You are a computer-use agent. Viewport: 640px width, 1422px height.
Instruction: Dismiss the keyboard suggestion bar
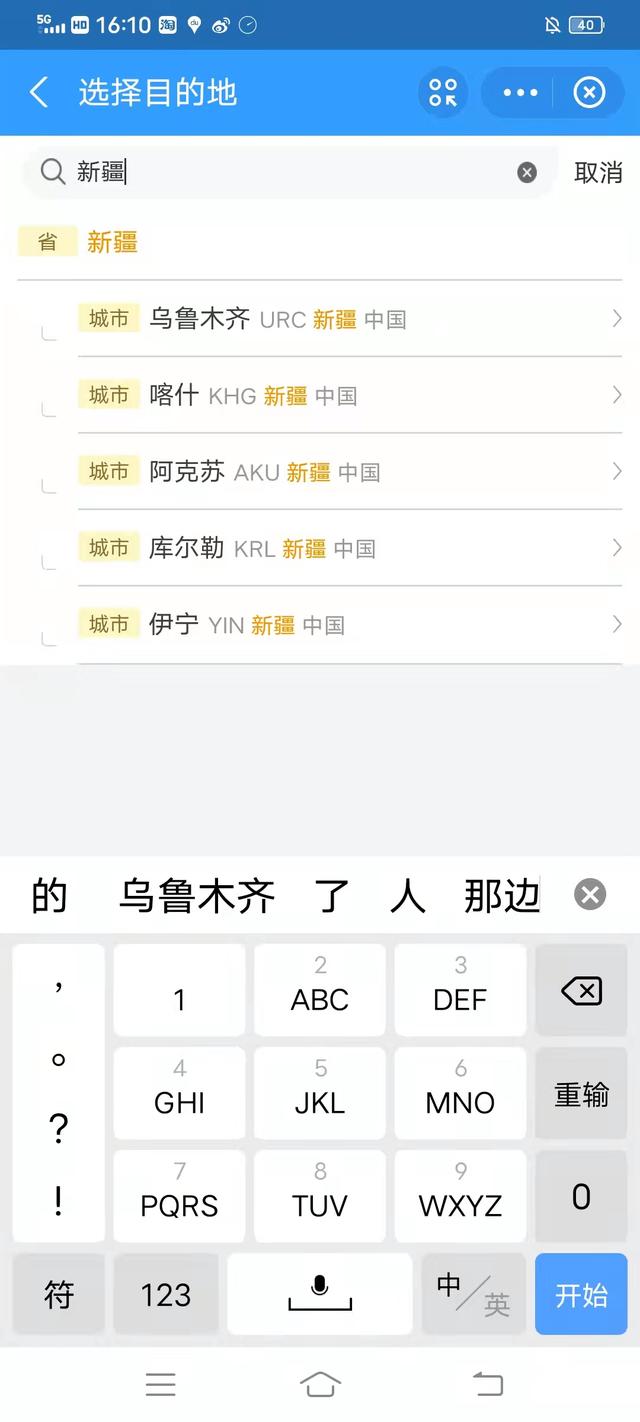click(590, 895)
